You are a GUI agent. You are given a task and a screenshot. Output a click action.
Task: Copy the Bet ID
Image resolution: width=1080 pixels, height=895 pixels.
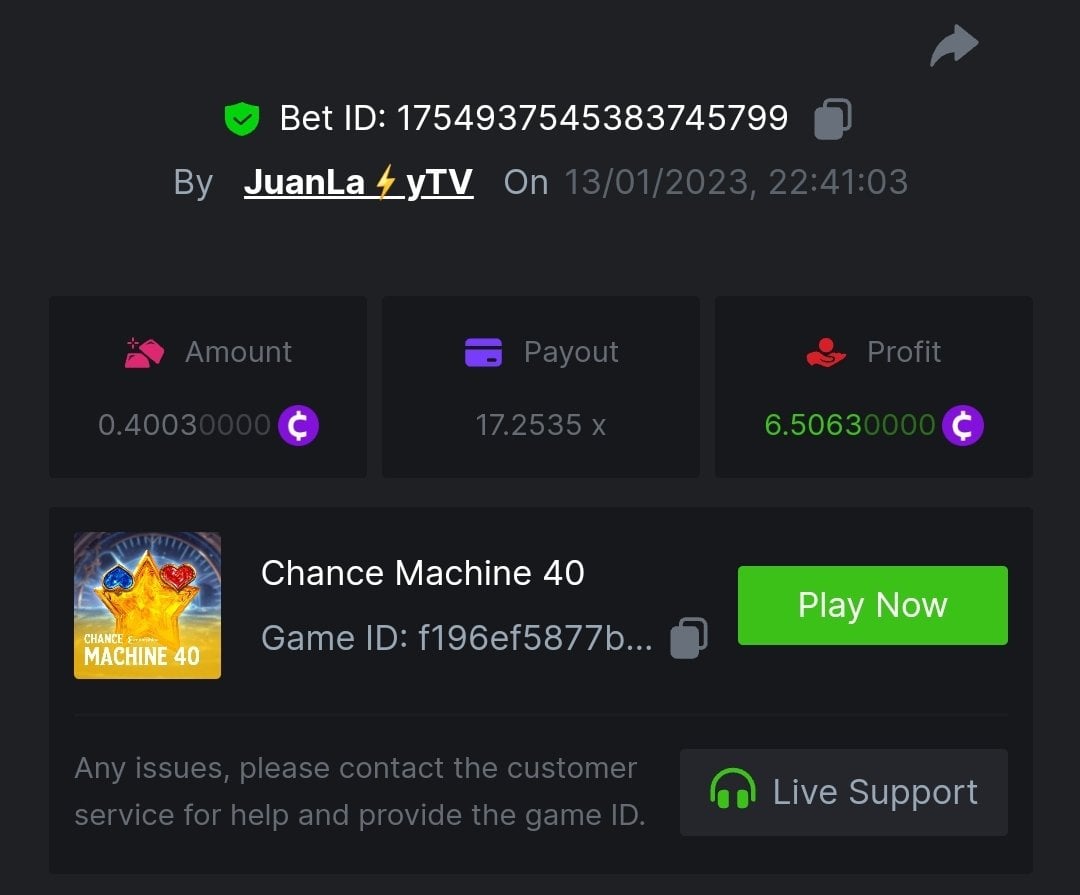click(832, 119)
